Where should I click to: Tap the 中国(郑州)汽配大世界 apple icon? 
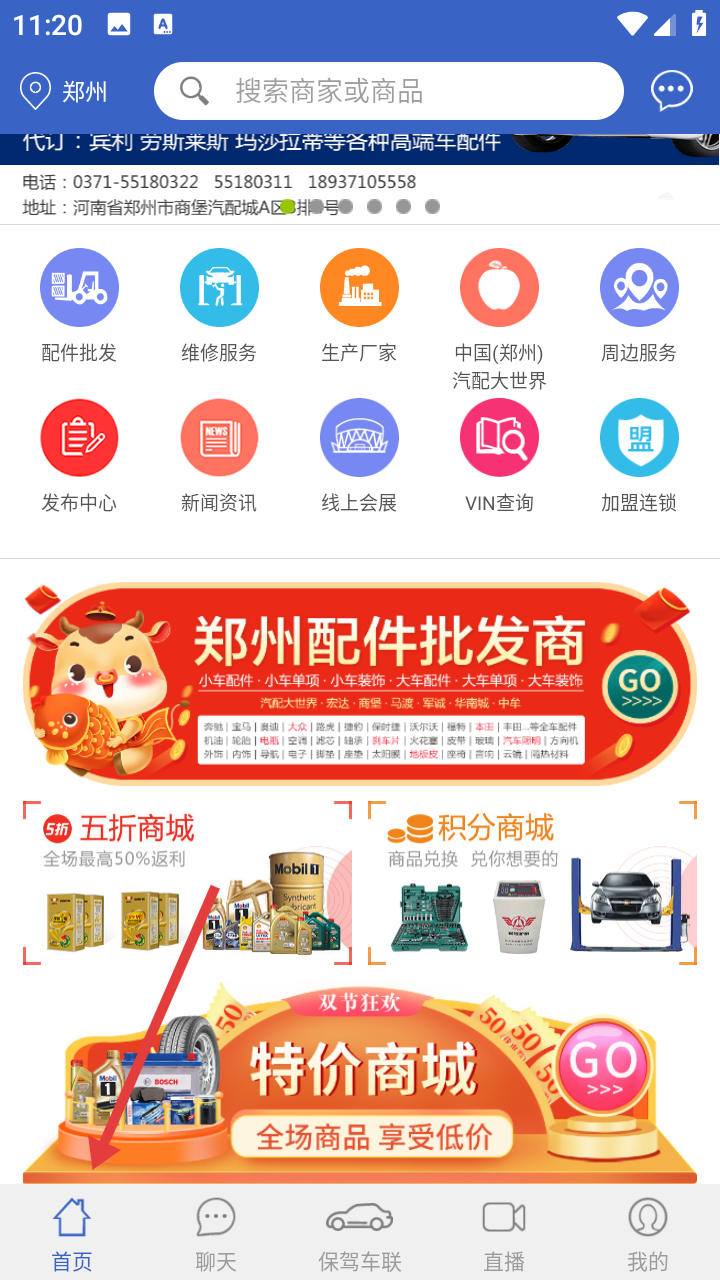(499, 287)
